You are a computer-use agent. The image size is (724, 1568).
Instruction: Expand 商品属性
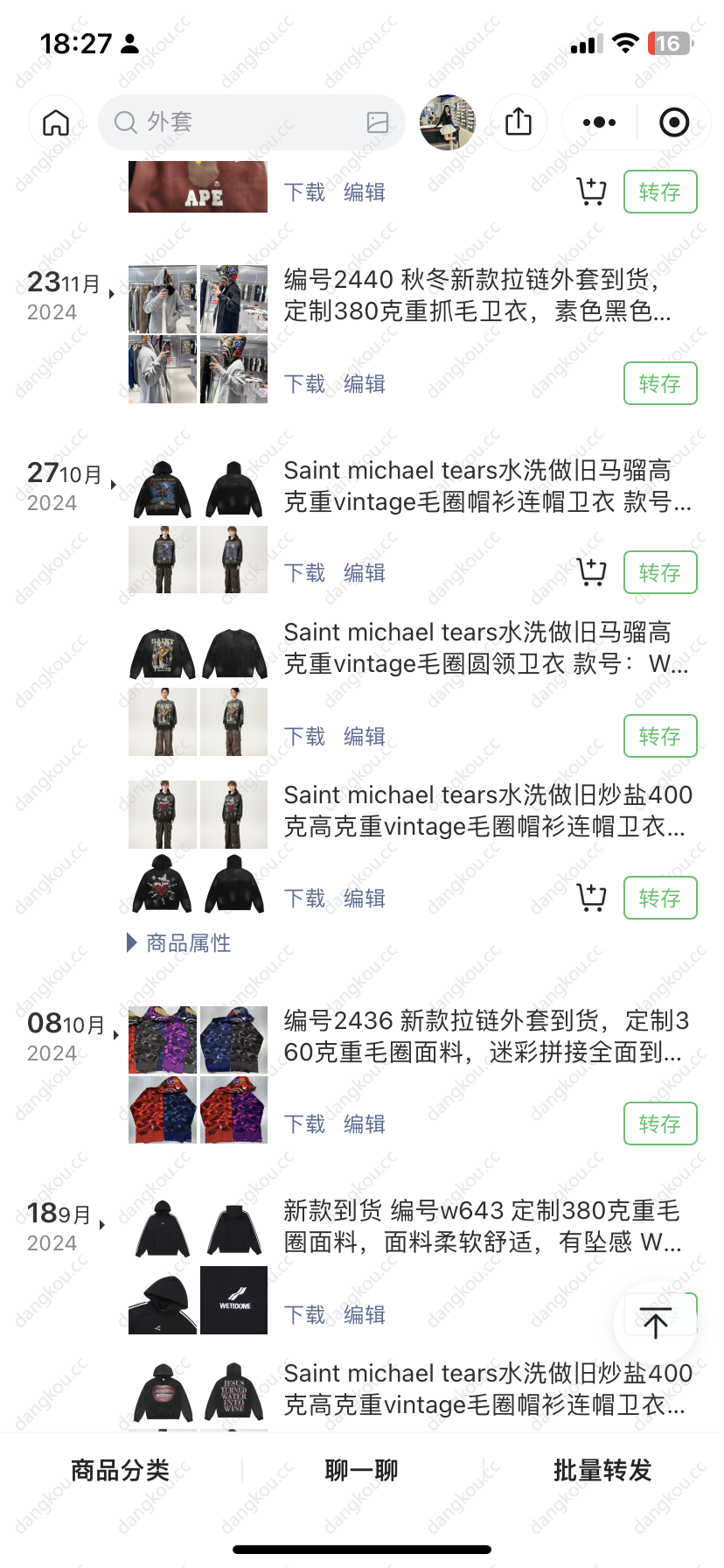(x=179, y=942)
